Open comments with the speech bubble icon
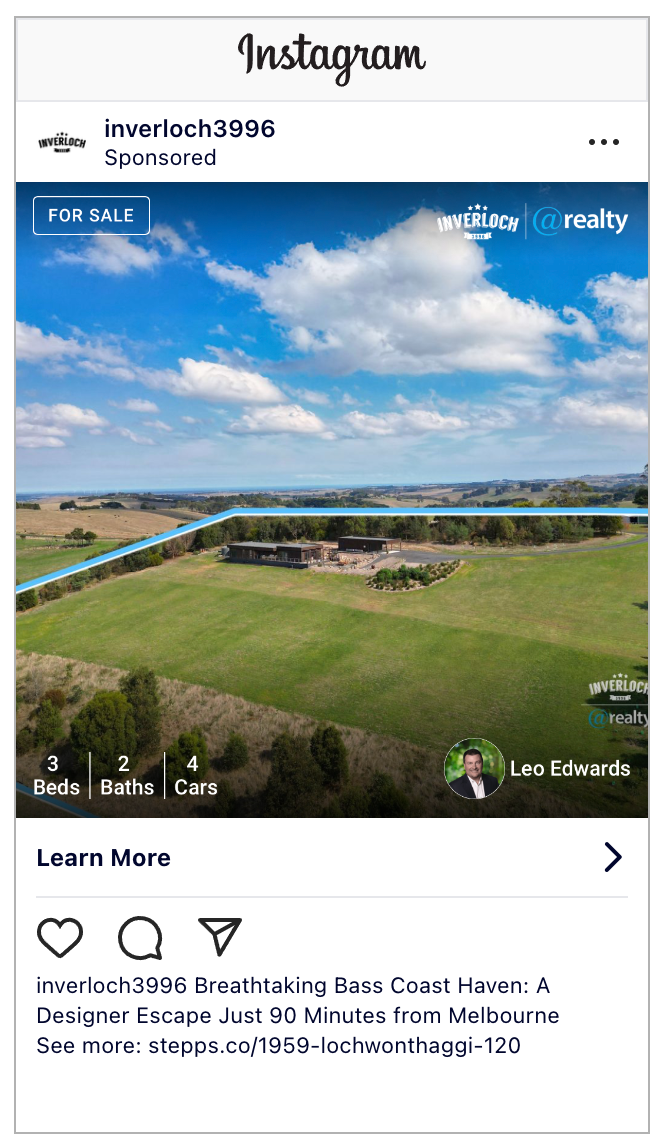This screenshot has width=664, height=1148. coord(140,938)
